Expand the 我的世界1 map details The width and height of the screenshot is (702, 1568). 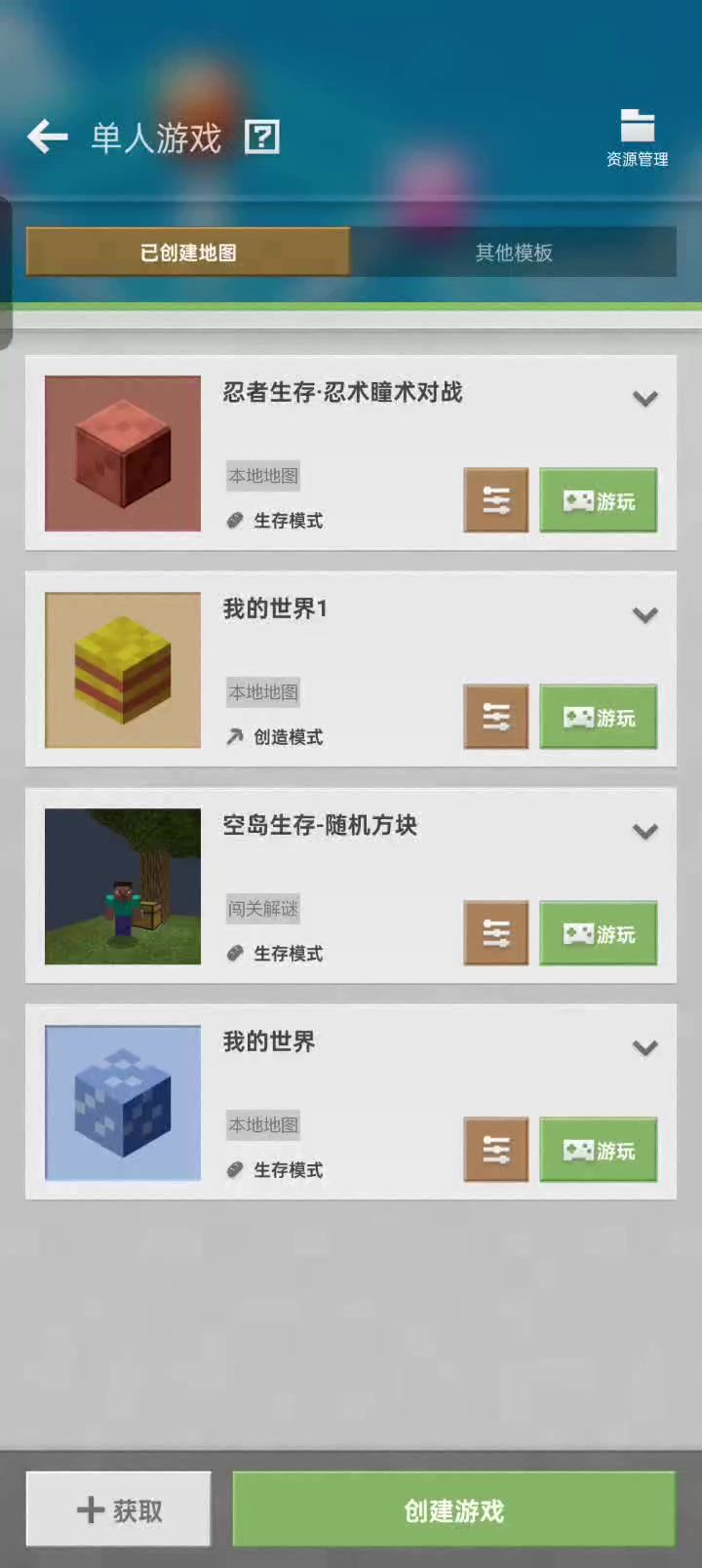coord(644,614)
